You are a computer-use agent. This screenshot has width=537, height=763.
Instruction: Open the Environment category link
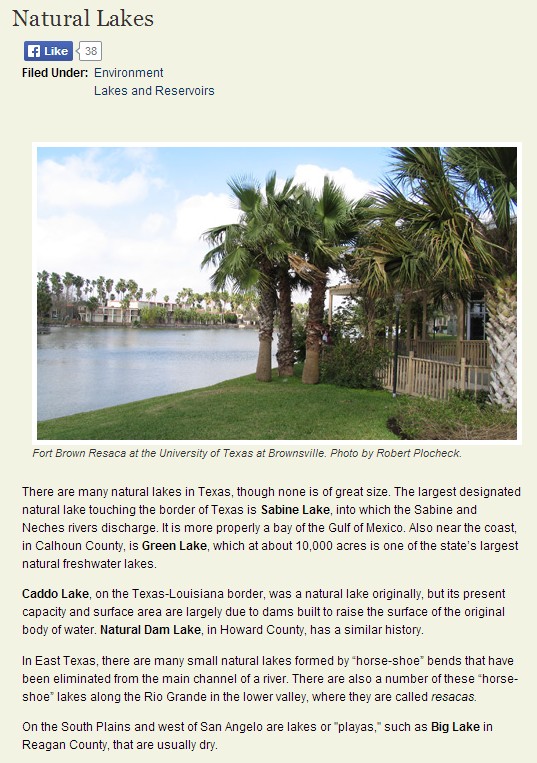[x=128, y=73]
